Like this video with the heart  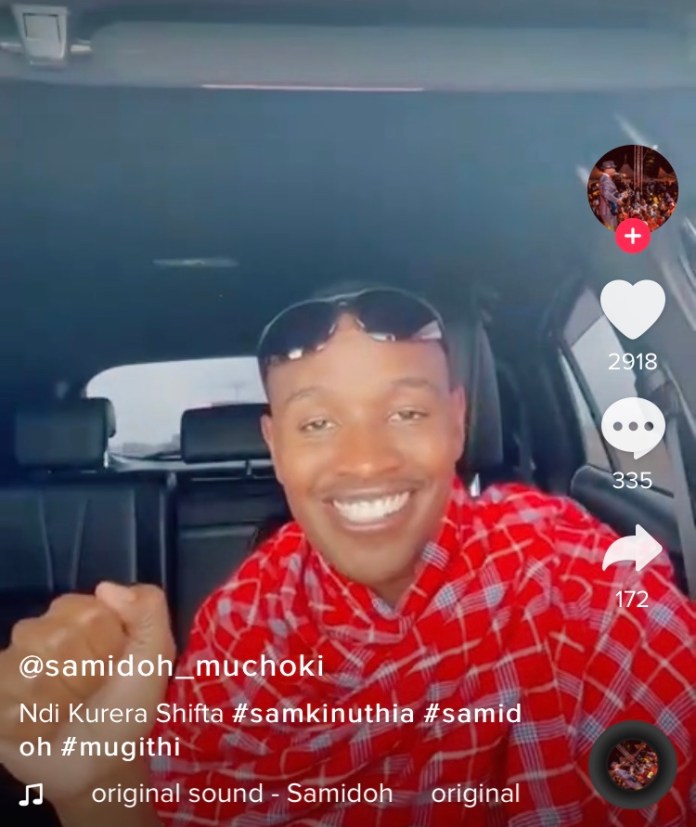pos(632,308)
